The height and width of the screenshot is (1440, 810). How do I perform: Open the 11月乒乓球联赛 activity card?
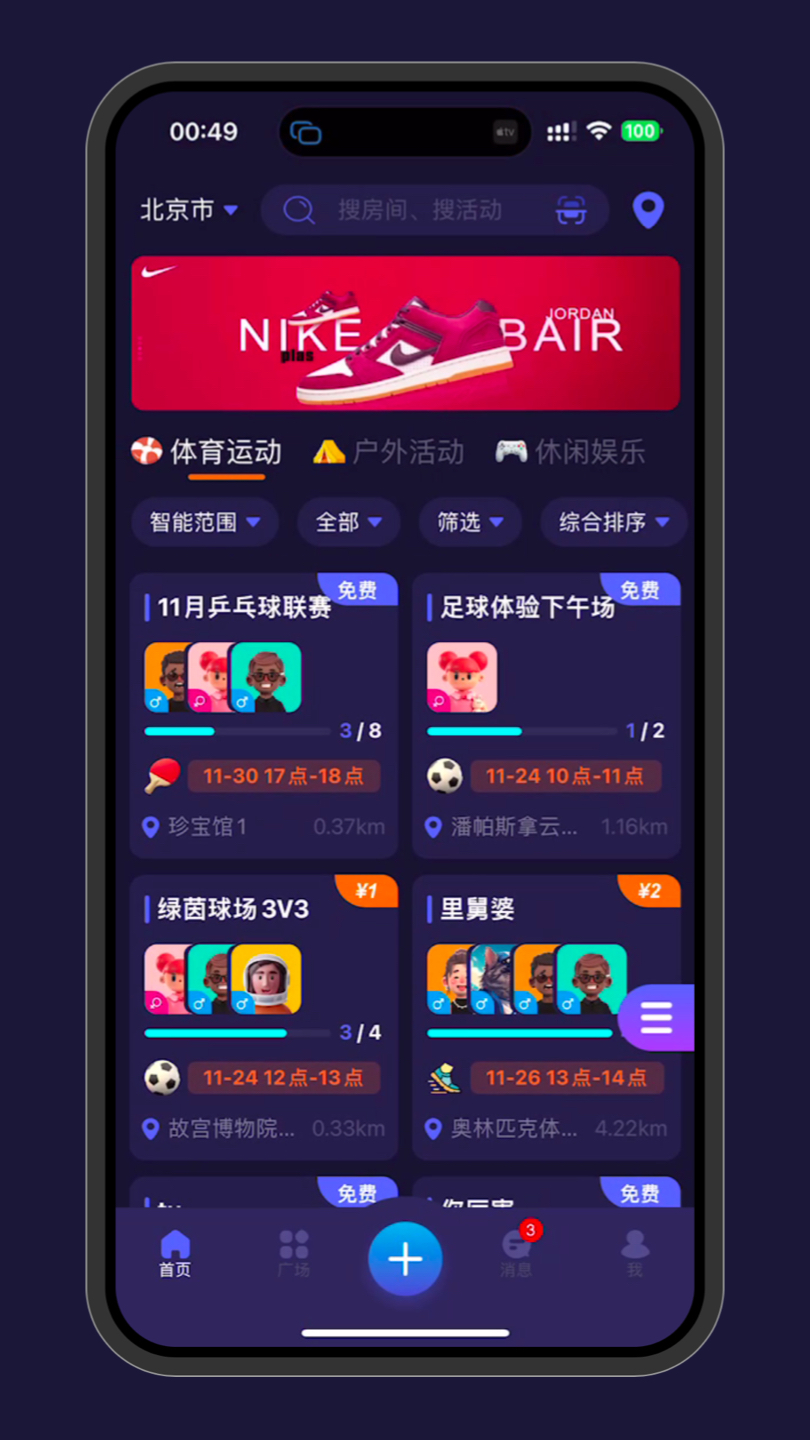[x=264, y=715]
